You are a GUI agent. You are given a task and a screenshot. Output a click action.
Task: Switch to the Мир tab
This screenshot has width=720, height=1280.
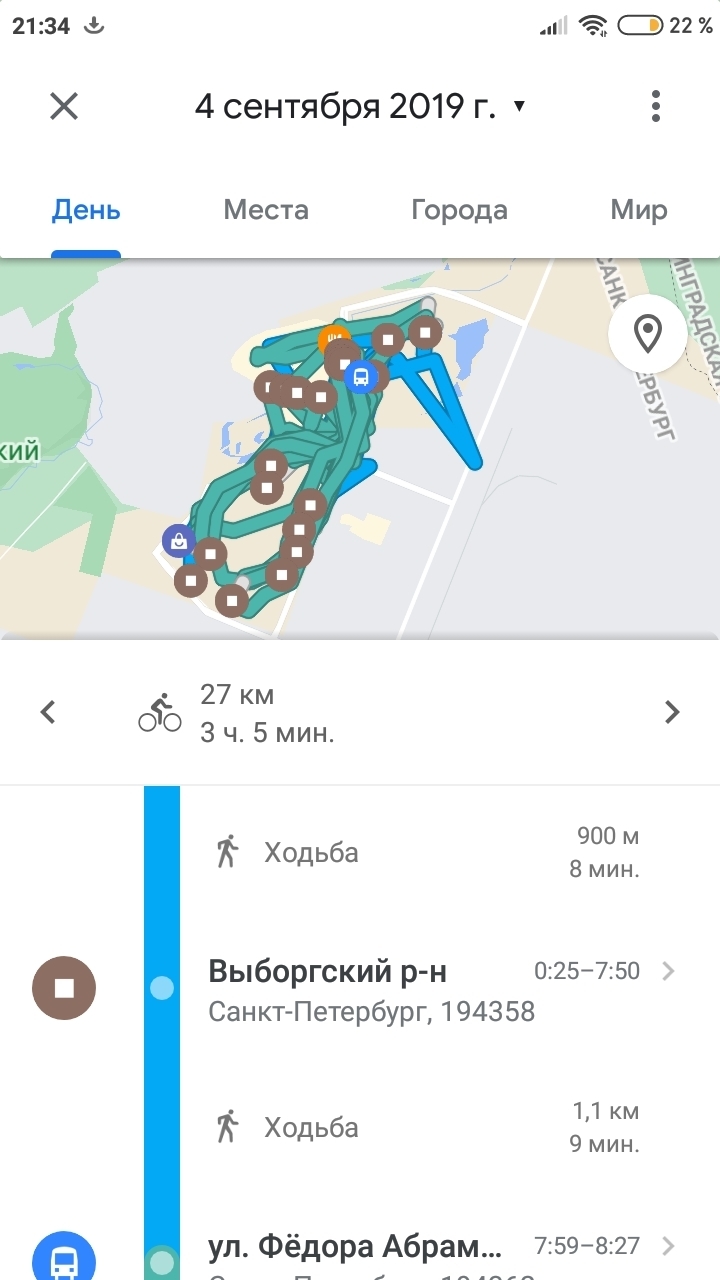click(x=639, y=211)
